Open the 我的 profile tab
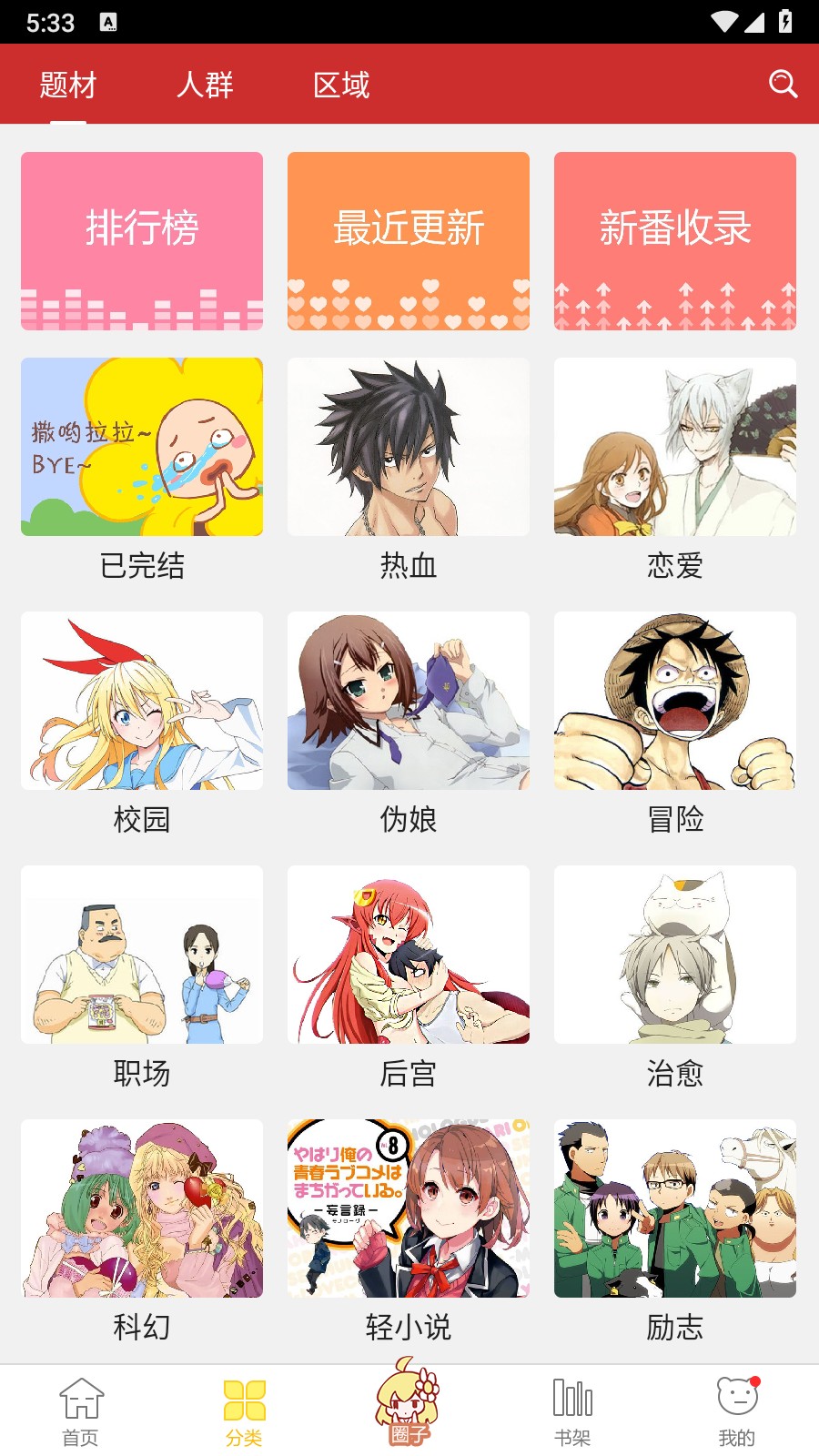The height and width of the screenshot is (1456, 819). tap(737, 1410)
